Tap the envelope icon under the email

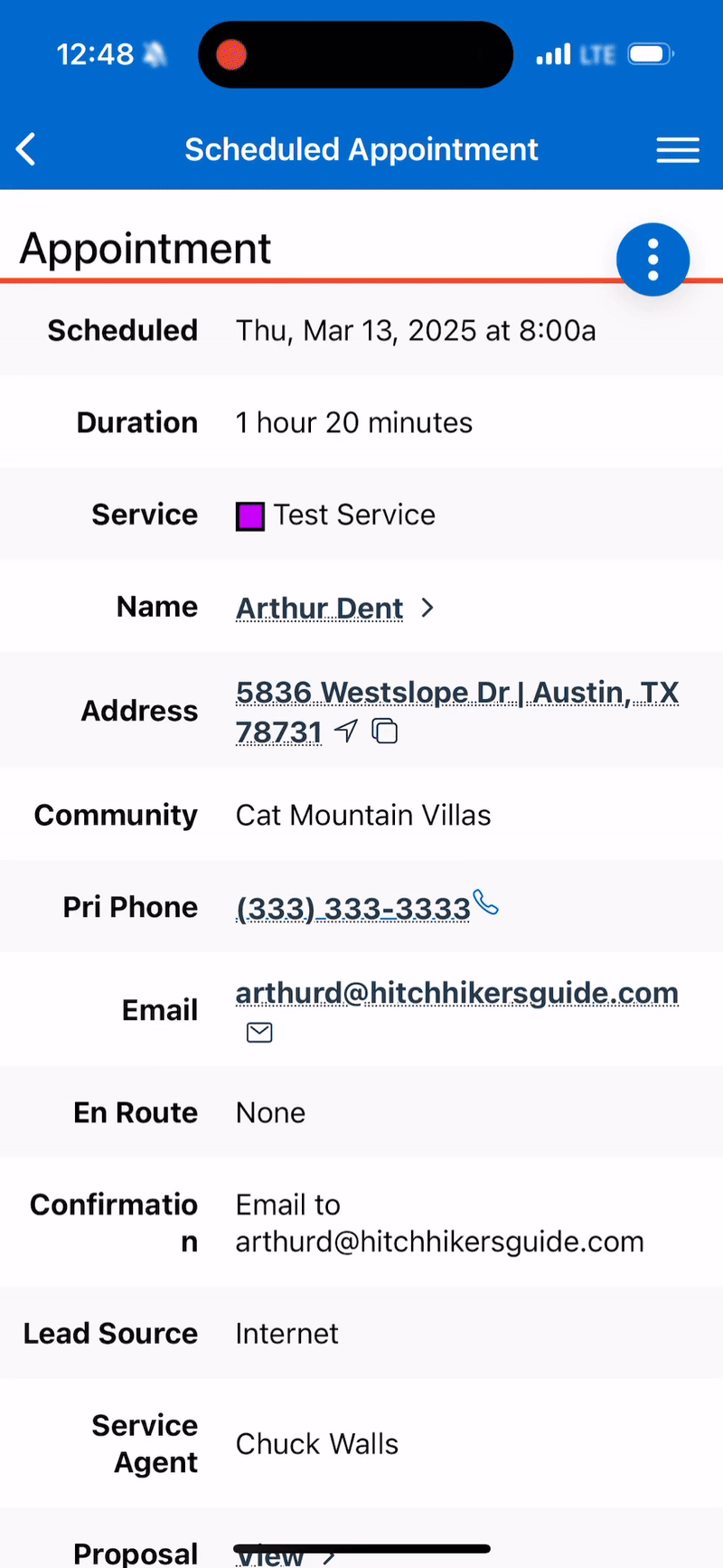click(259, 1032)
